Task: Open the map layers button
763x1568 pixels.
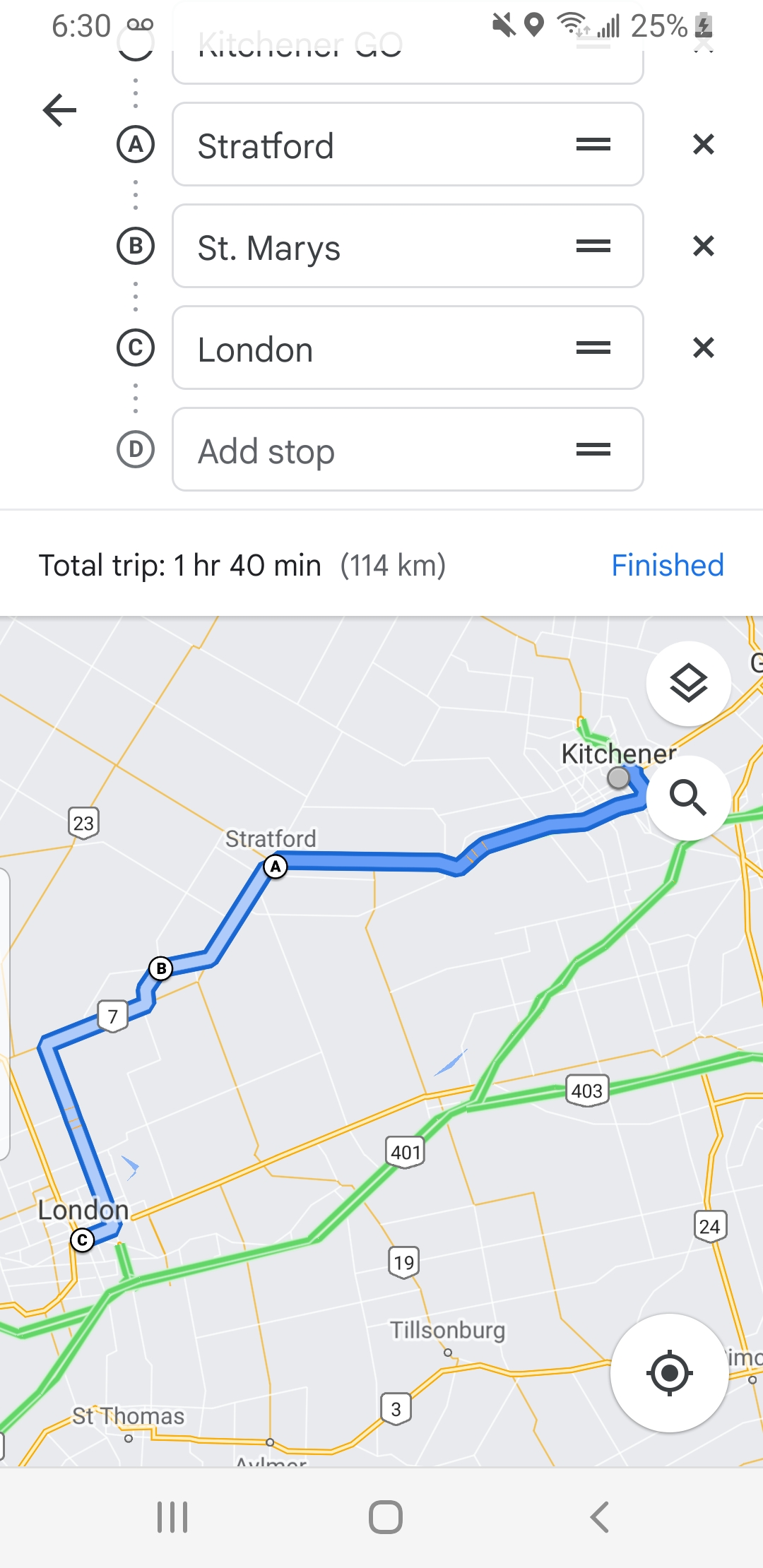Action: (688, 683)
